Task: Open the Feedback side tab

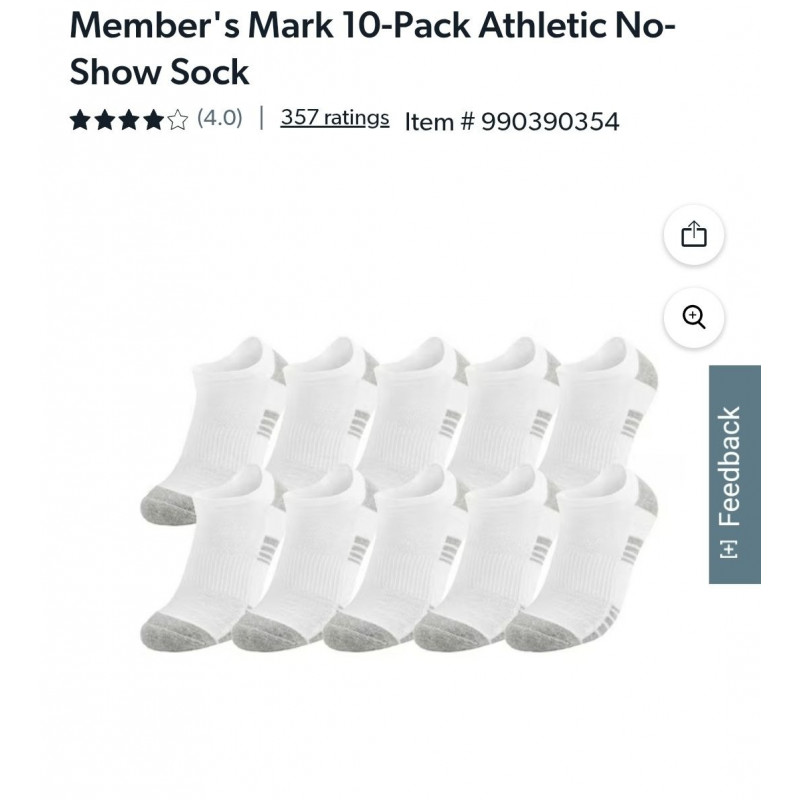Action: coord(734,474)
